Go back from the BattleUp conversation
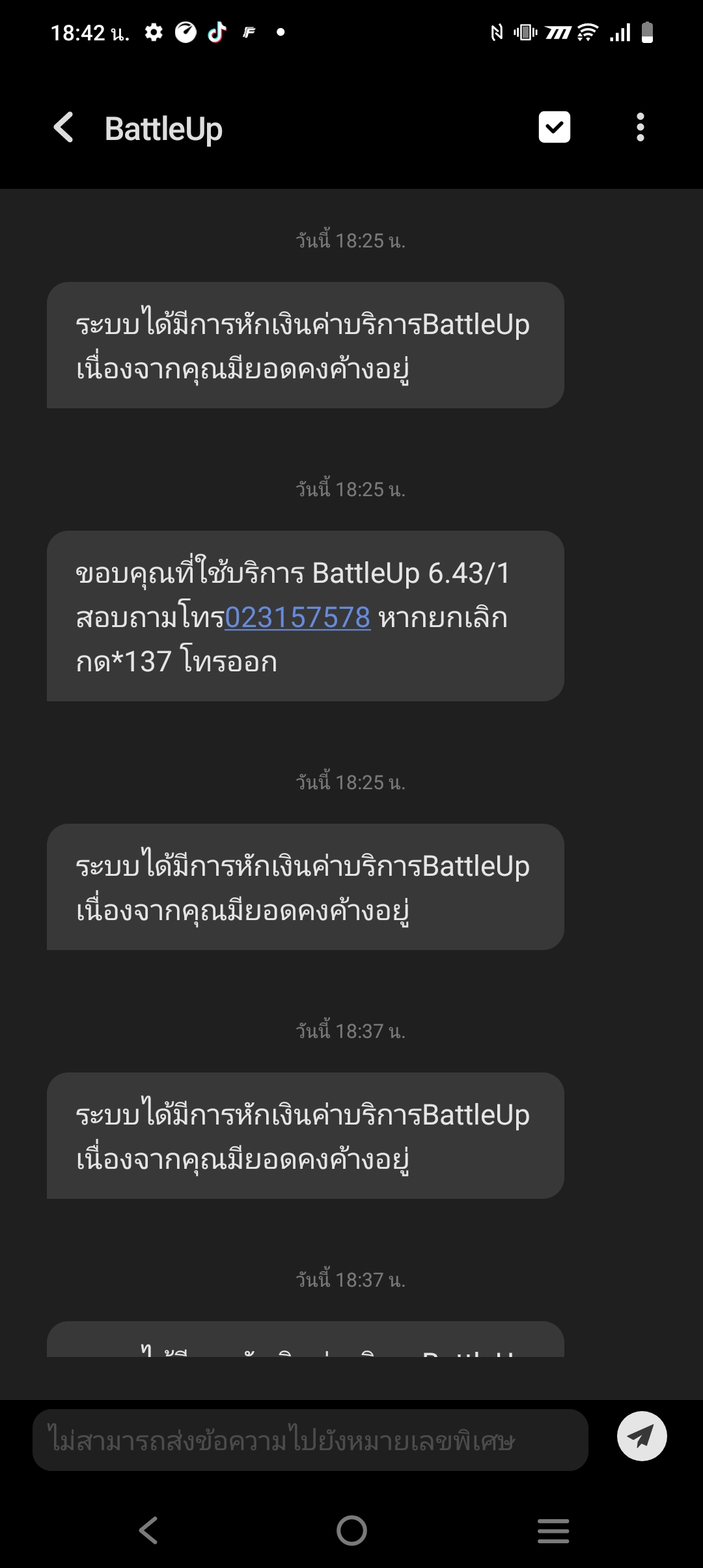703x1568 pixels. 64,127
